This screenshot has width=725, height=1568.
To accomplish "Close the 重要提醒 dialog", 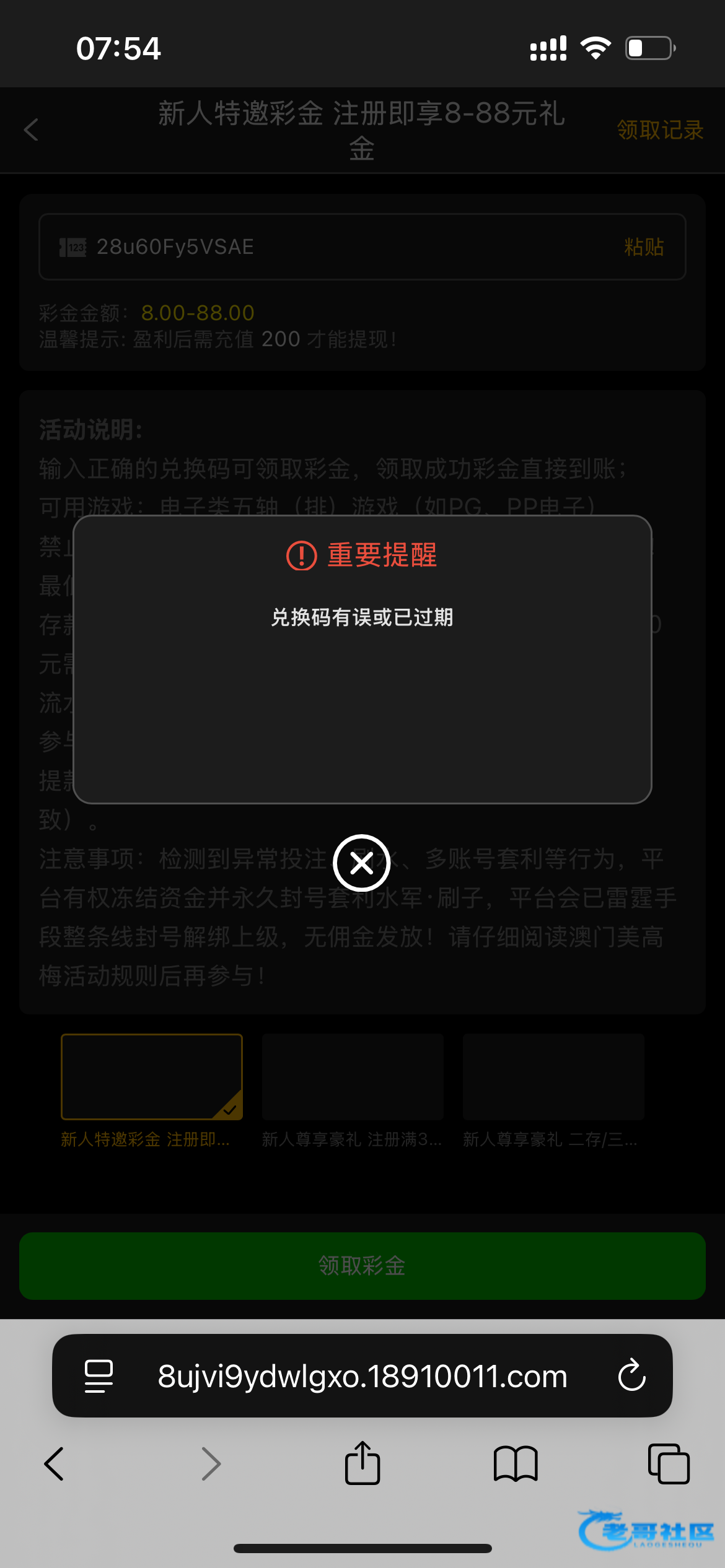I will pos(361,863).
